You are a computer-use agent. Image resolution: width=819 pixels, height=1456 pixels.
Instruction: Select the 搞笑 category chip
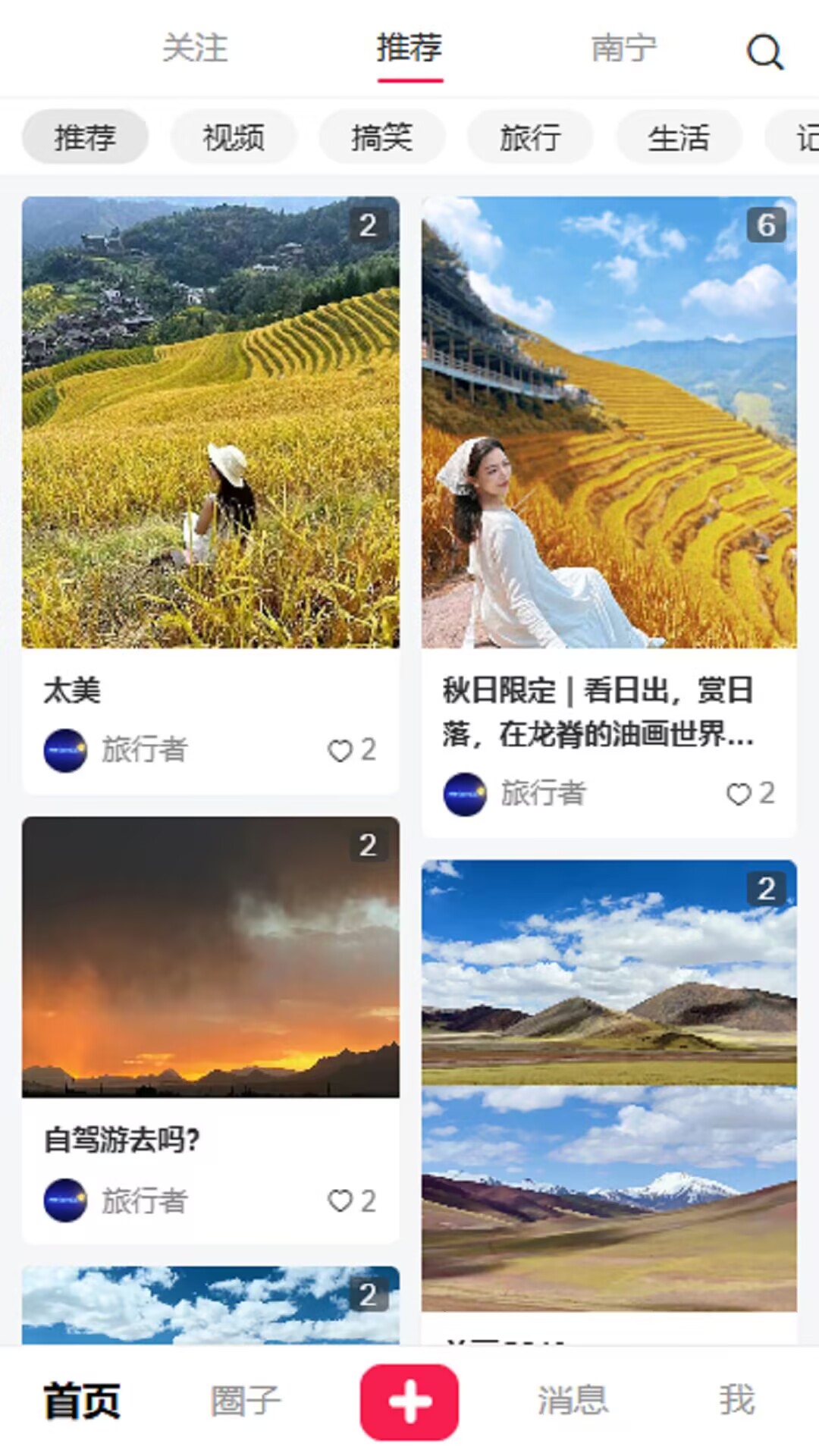coord(381,137)
